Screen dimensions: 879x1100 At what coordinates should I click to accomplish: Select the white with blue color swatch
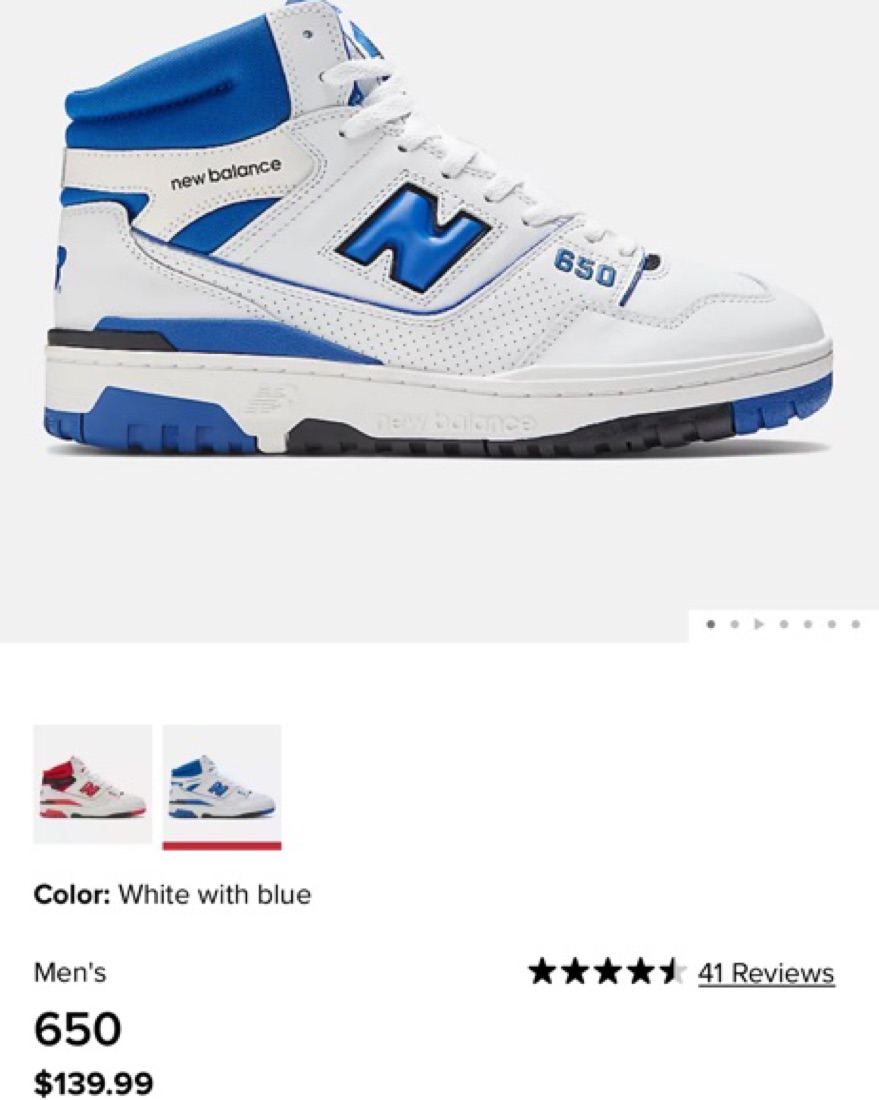pyautogui.click(x=222, y=784)
